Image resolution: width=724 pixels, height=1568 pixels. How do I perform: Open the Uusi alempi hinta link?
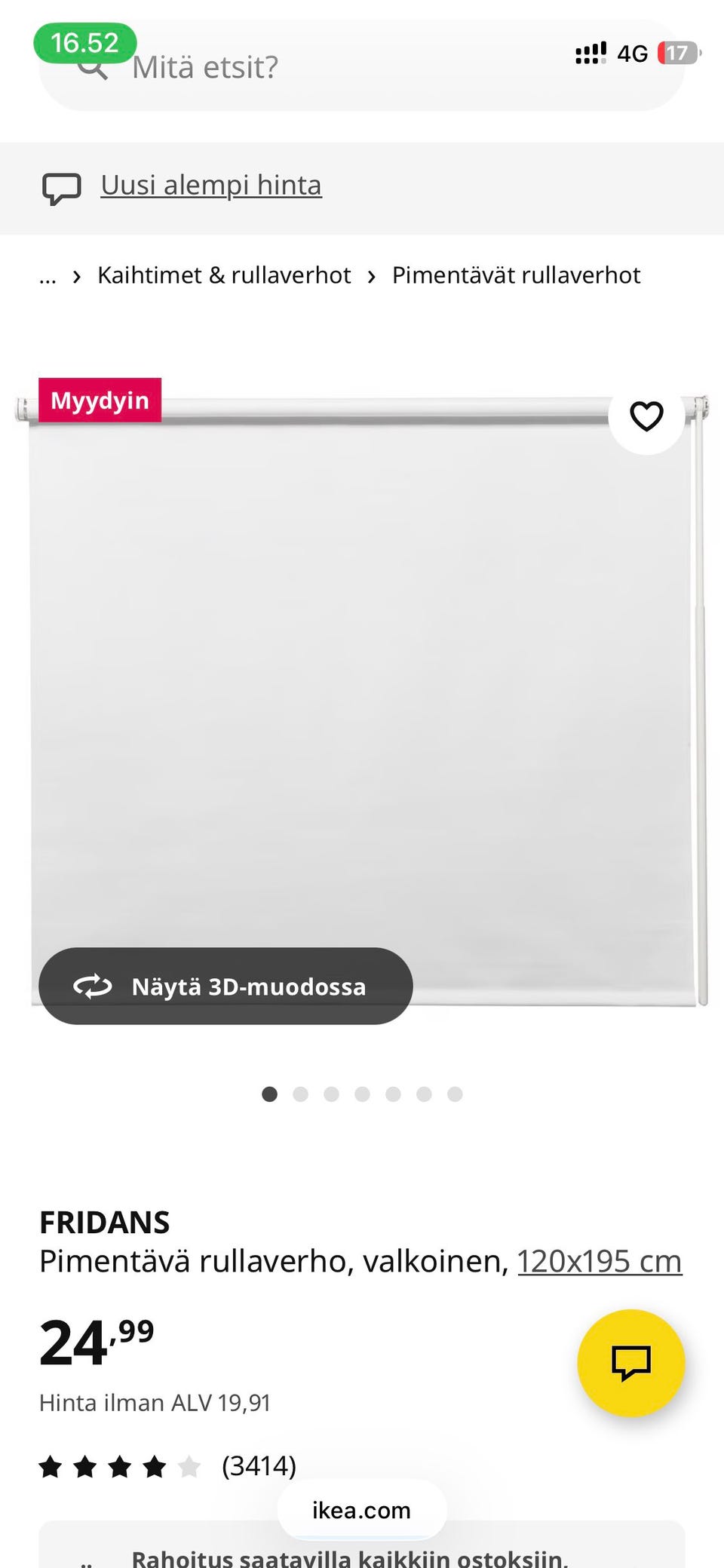point(210,185)
